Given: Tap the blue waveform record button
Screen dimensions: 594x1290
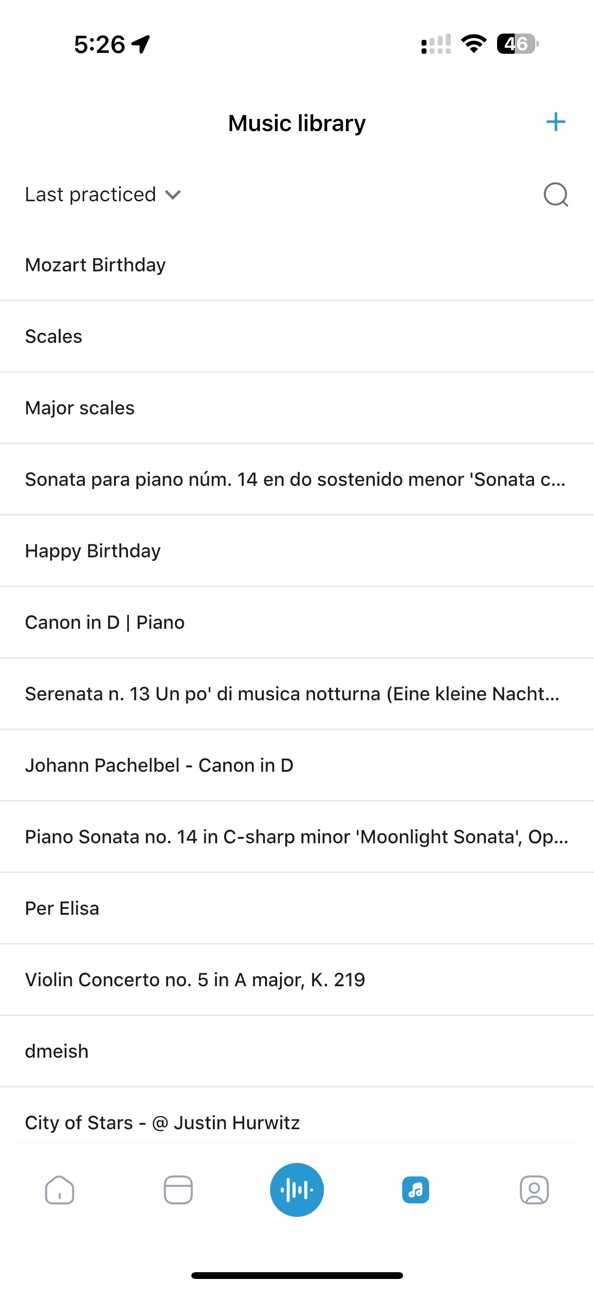Looking at the screenshot, I should click(x=297, y=1190).
